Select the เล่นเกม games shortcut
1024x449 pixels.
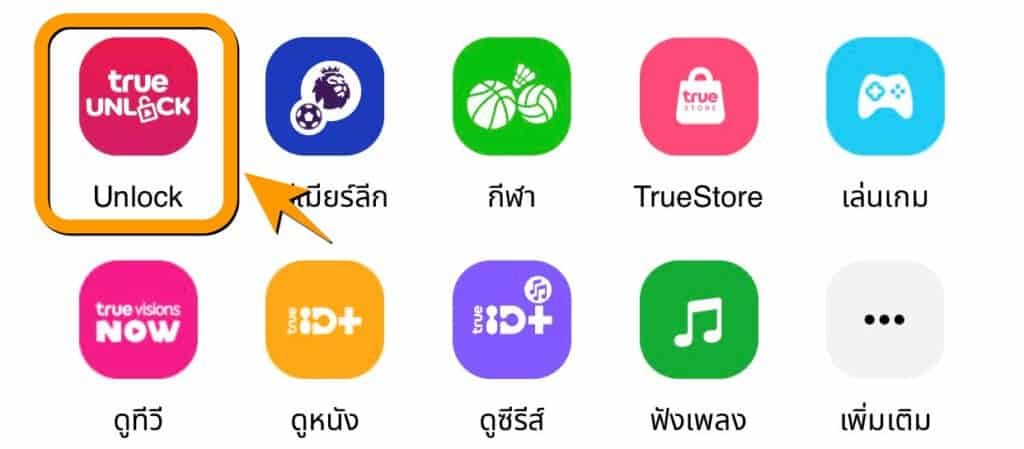click(x=885, y=97)
